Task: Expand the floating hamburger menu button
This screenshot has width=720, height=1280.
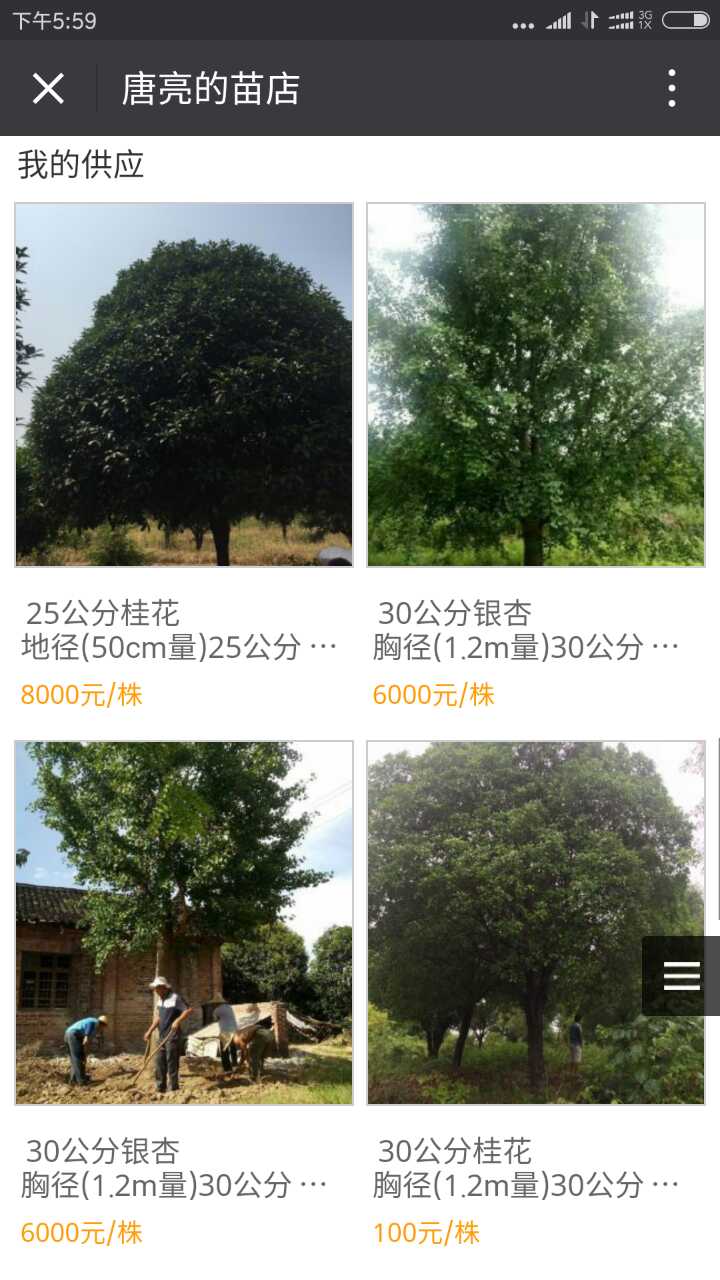Action: (681, 976)
